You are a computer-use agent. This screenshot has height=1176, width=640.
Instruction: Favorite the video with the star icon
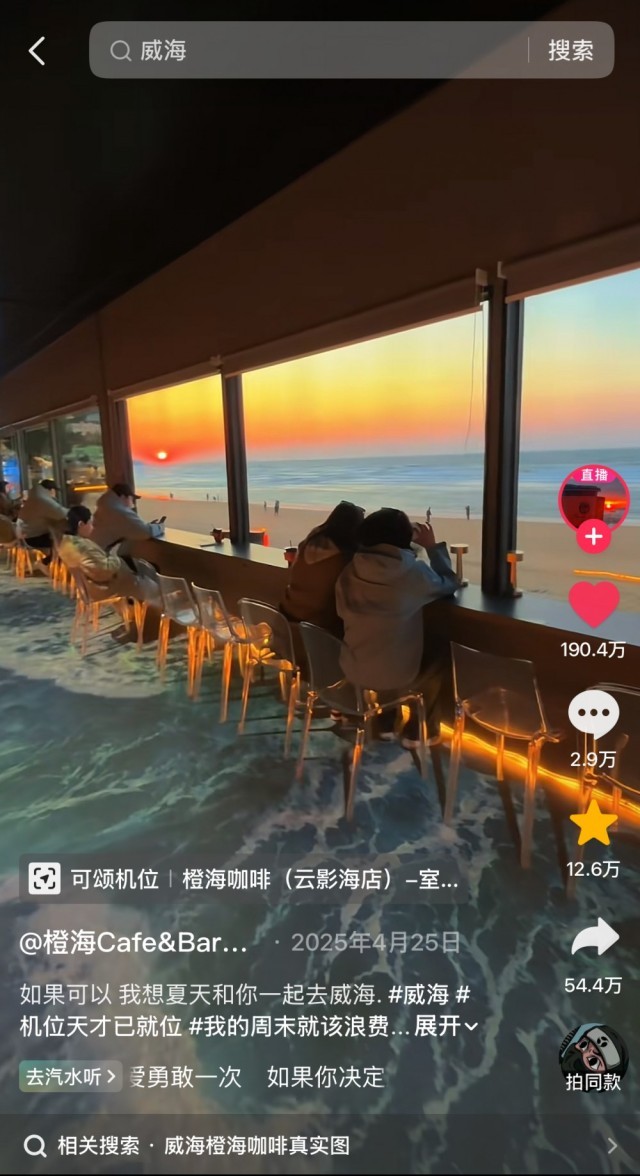click(x=593, y=824)
